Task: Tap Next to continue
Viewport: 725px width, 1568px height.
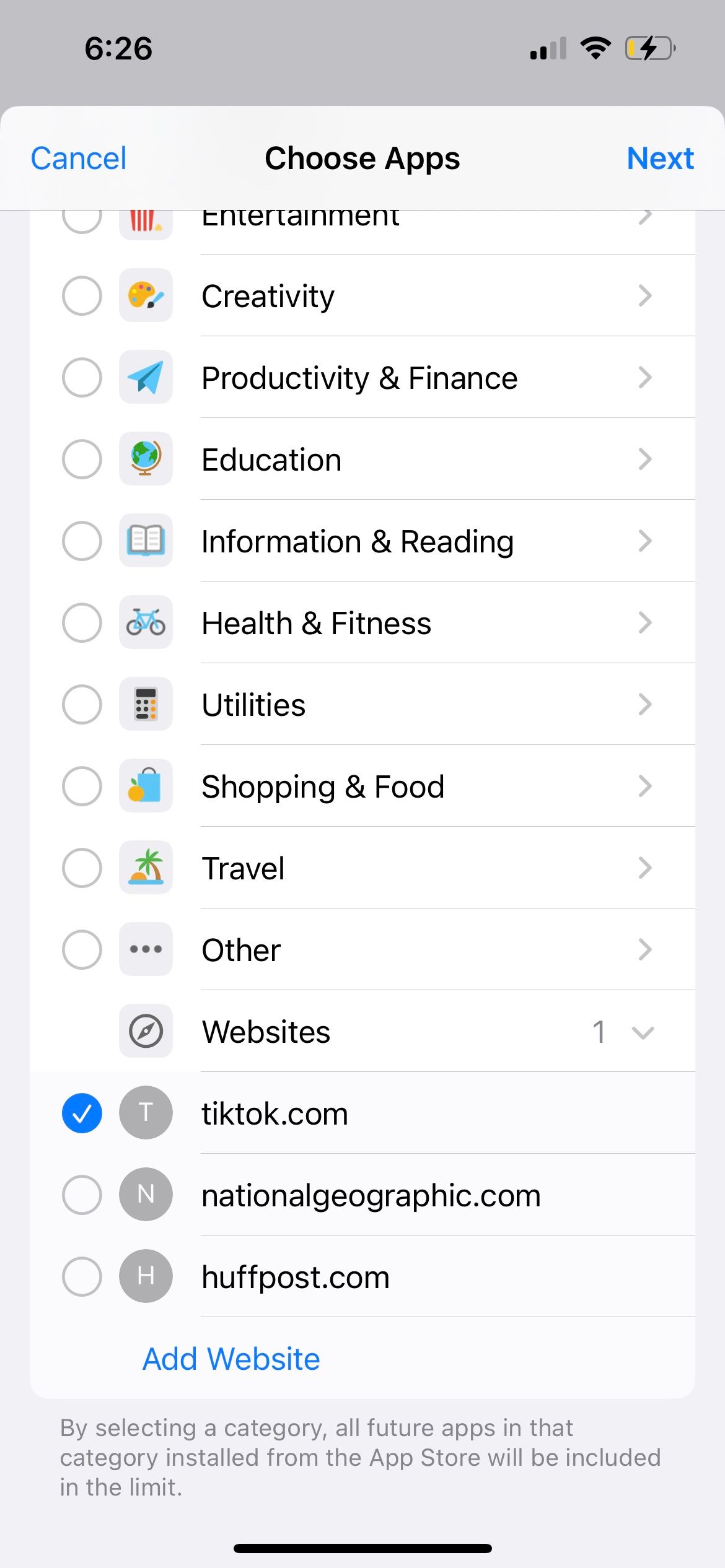Action: click(659, 159)
